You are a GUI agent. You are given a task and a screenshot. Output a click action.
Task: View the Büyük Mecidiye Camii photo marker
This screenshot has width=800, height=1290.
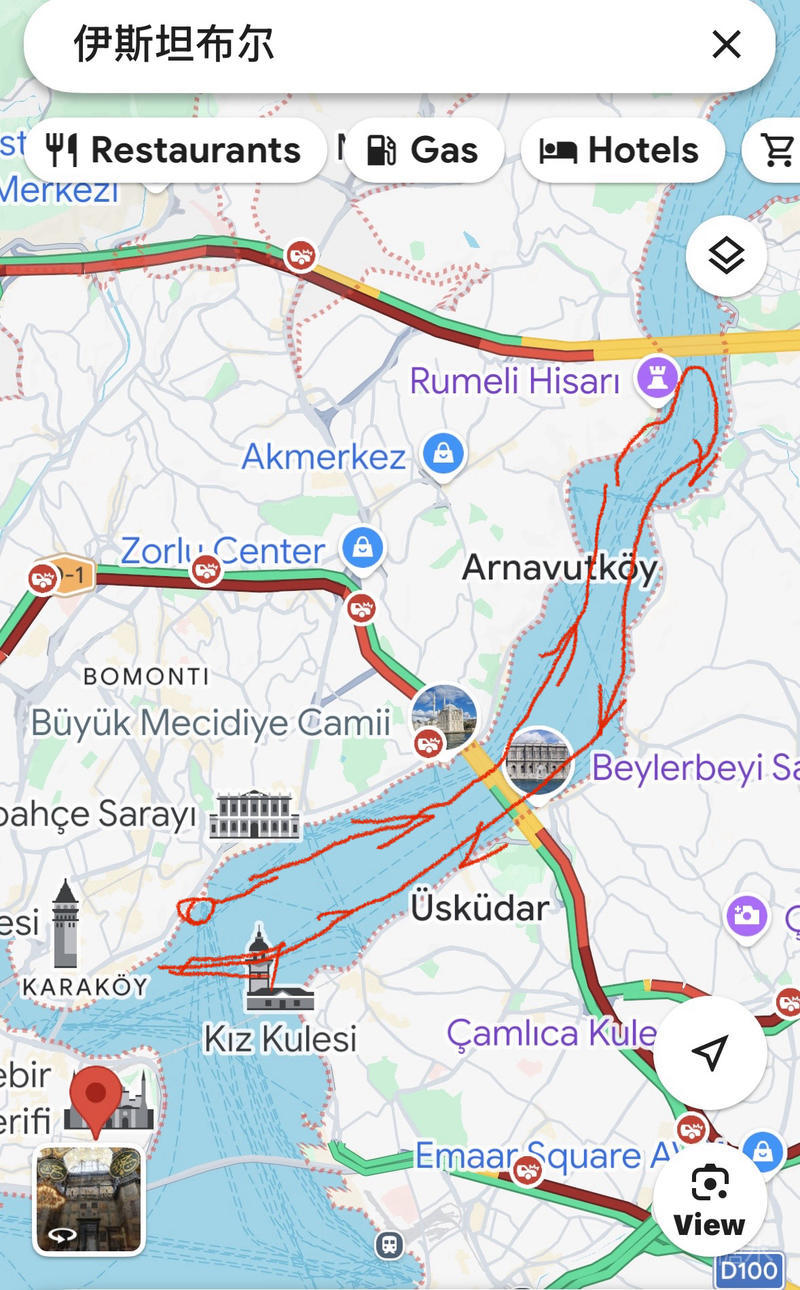[x=444, y=716]
